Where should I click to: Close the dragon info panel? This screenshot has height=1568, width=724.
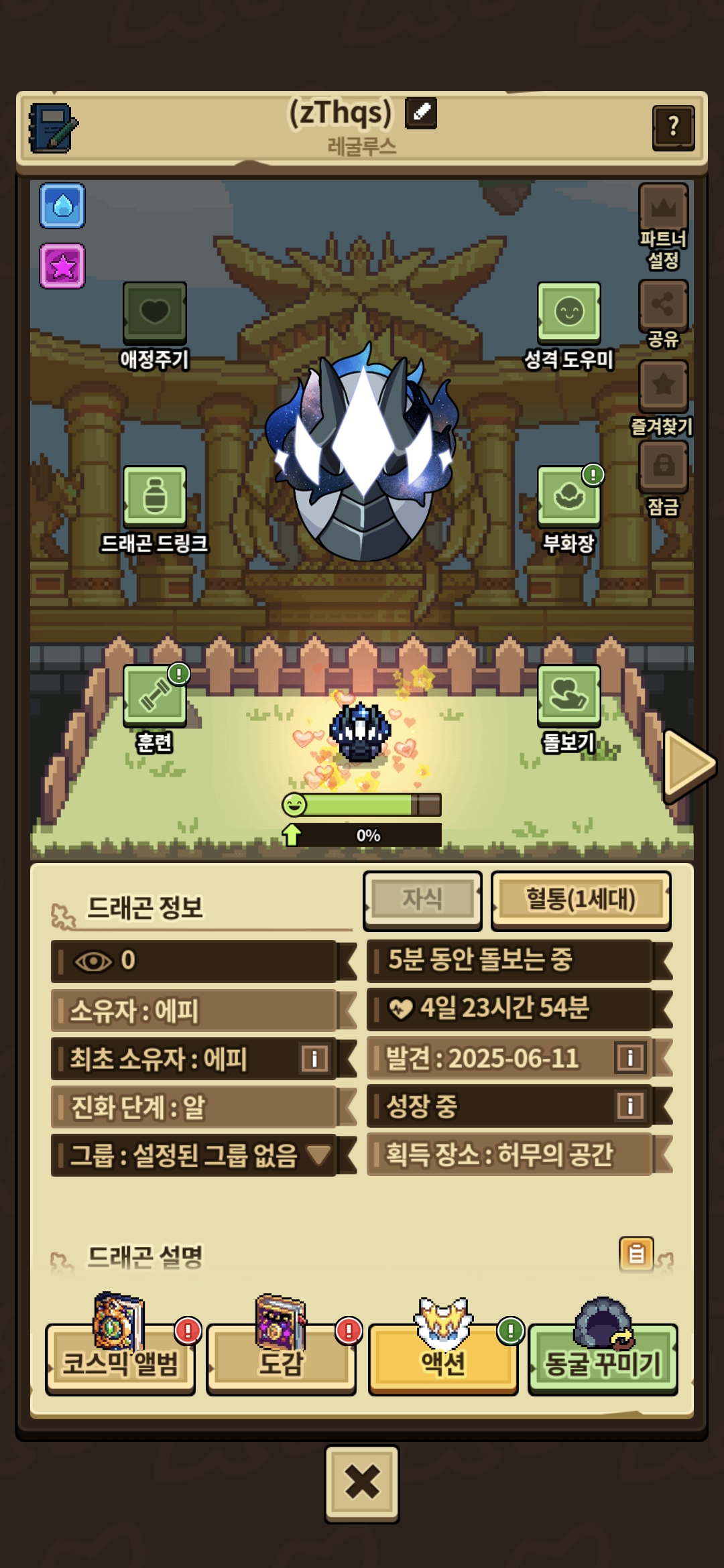[362, 1482]
